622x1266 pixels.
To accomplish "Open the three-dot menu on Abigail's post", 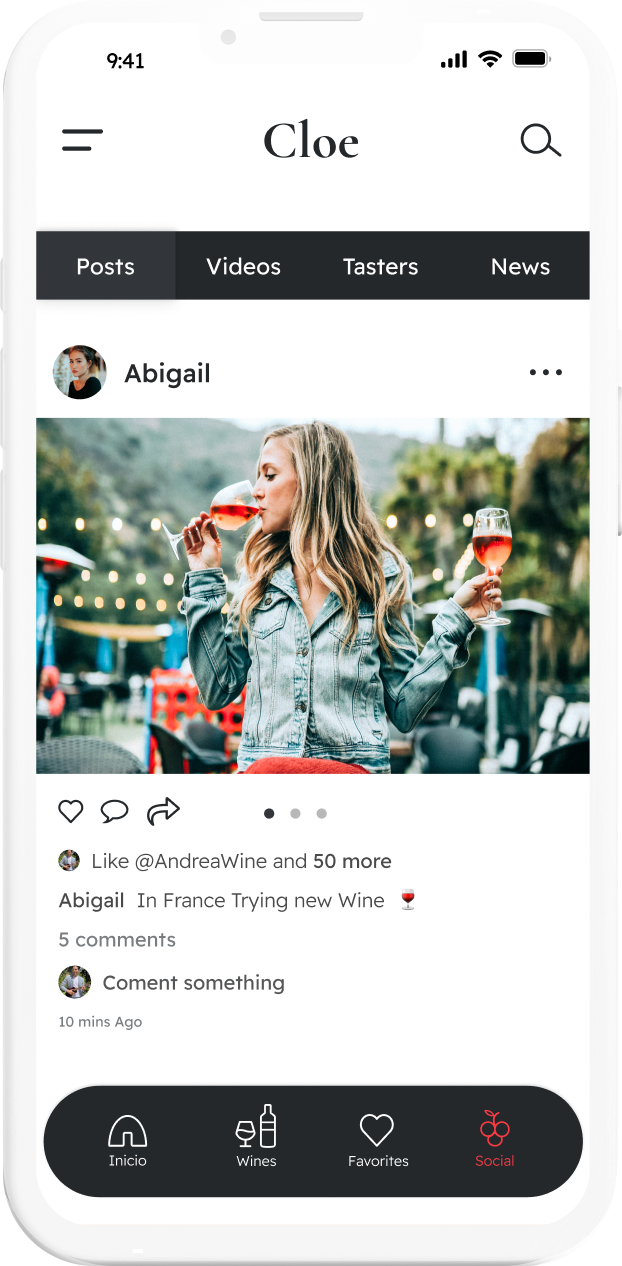I will click(545, 373).
